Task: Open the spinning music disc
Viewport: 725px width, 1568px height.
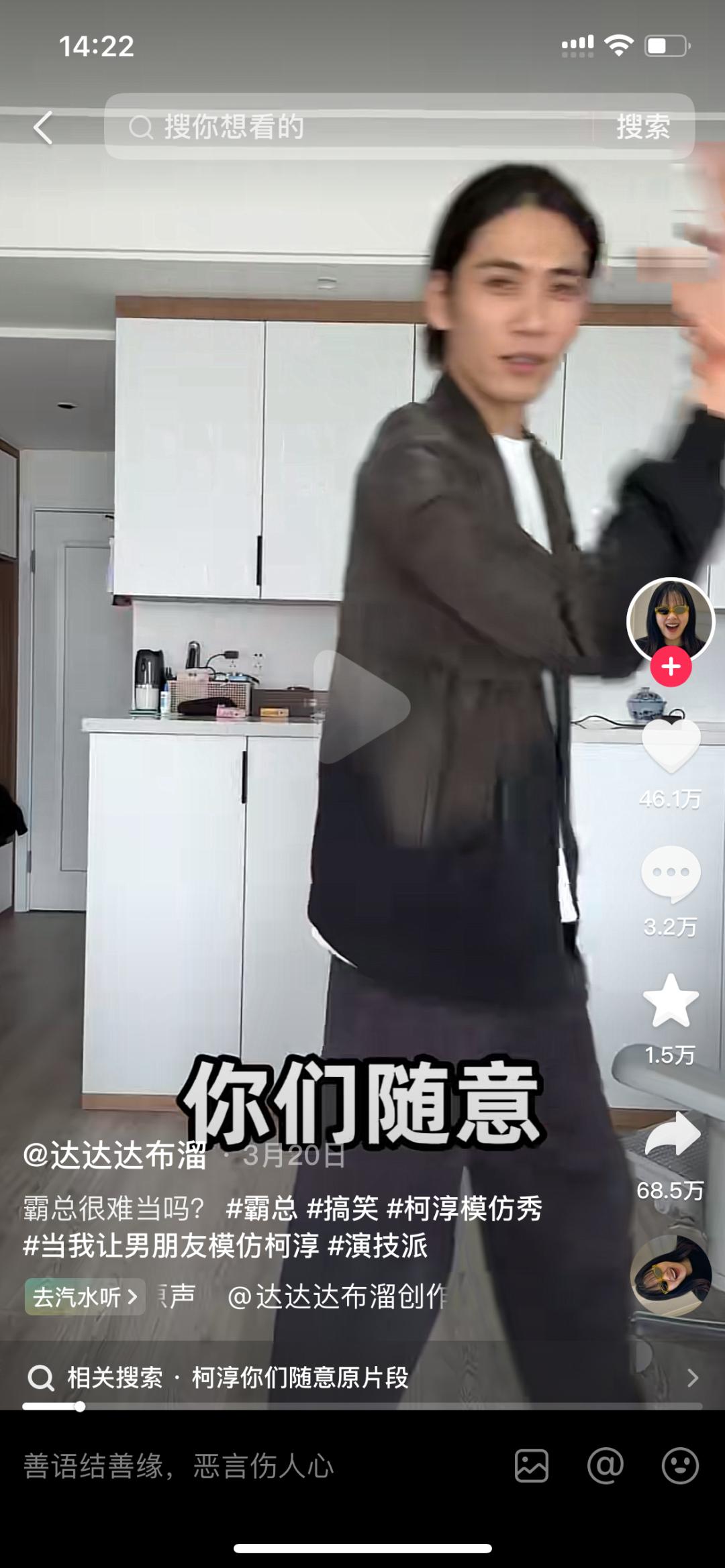Action: 671,1275
